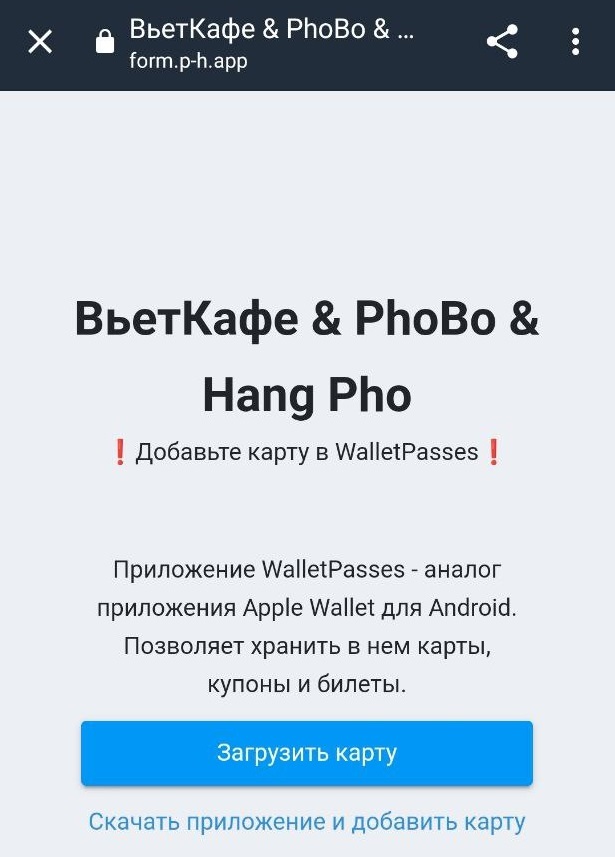Open the three-dot overflow menu
Image resolution: width=615 pixels, height=857 pixels.
[575, 42]
